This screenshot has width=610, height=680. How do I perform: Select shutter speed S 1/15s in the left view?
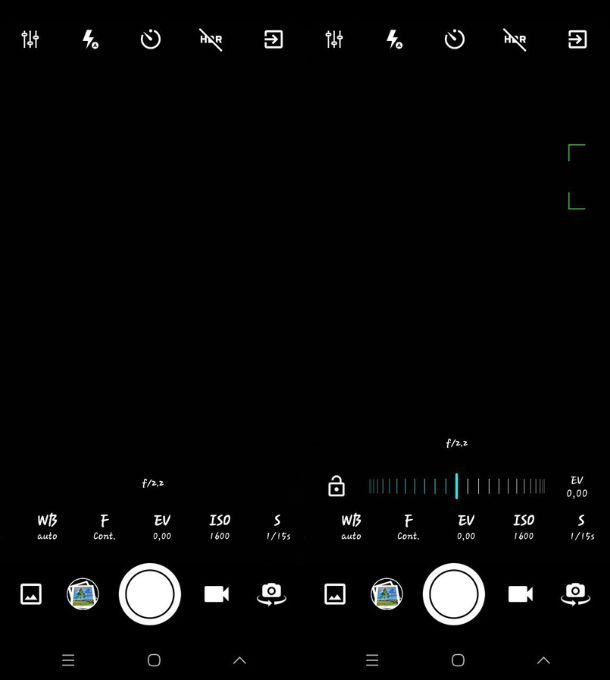(277, 527)
